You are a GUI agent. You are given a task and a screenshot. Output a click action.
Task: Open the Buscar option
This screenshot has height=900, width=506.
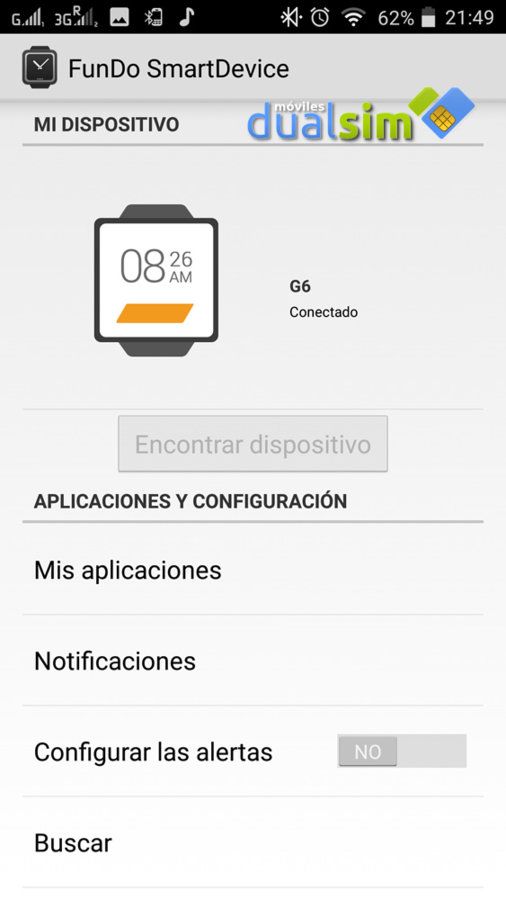(253, 843)
